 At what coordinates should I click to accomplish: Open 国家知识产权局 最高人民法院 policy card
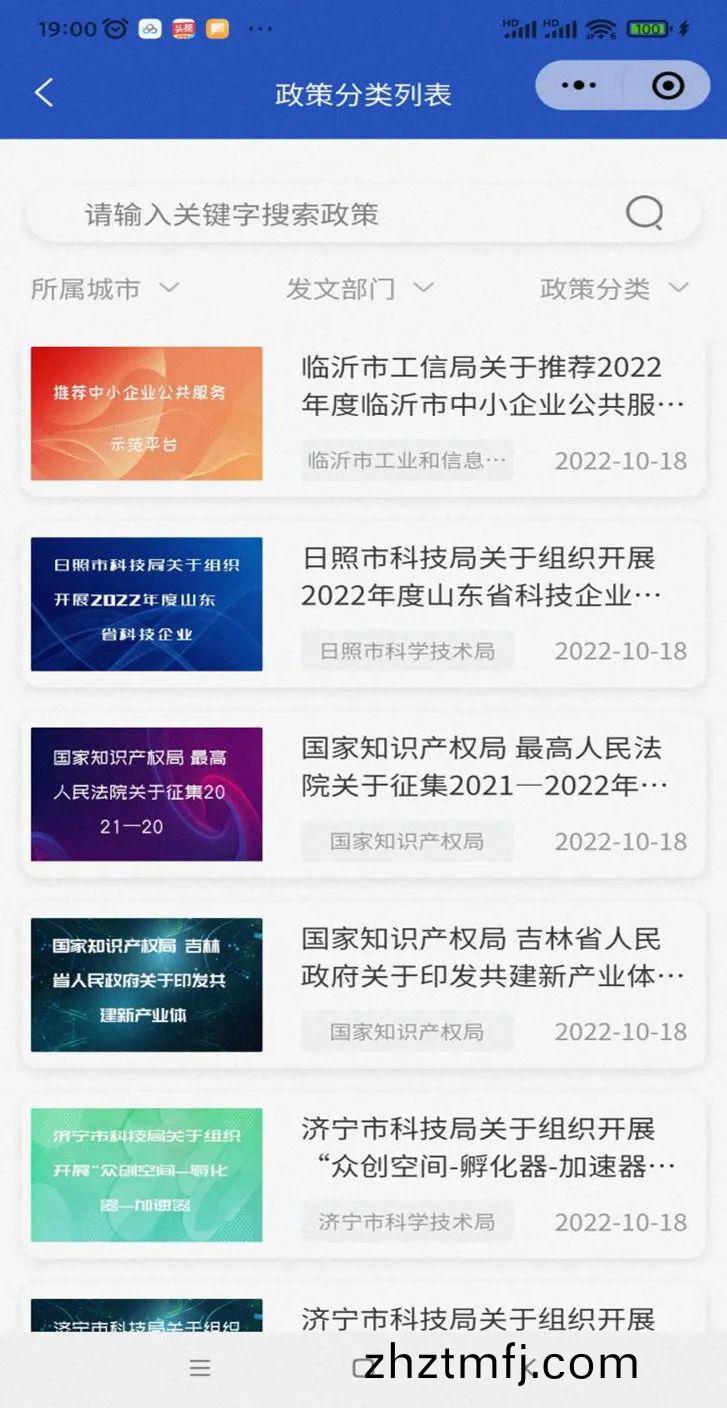(x=363, y=794)
